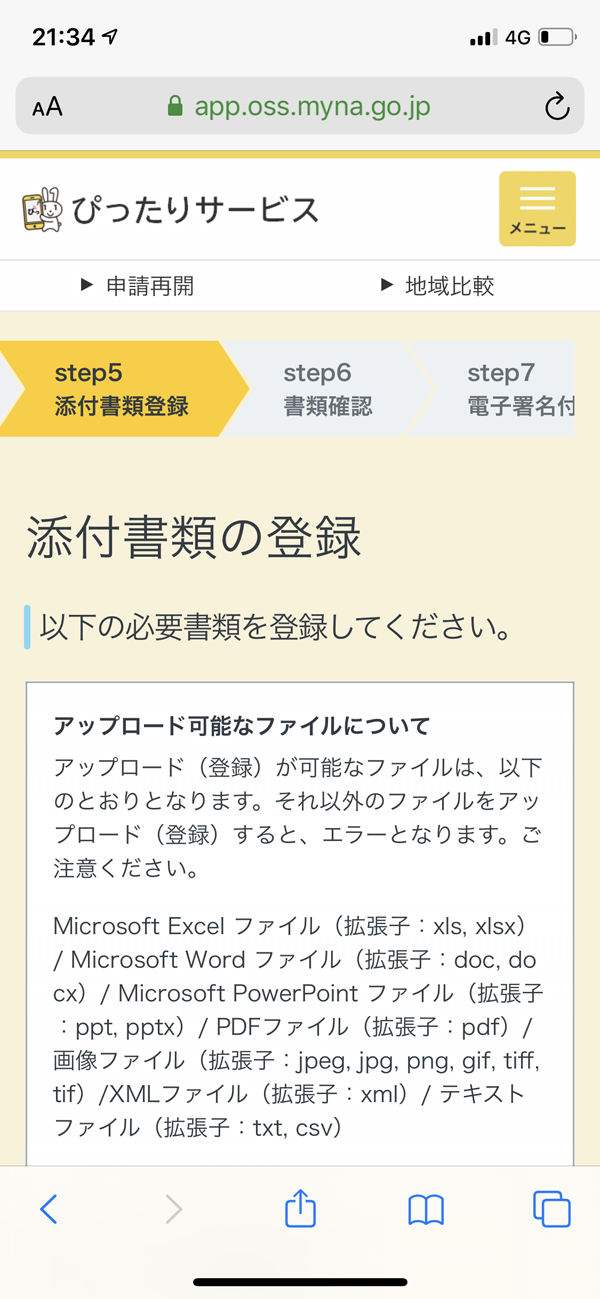Show open Safari tabs
This screenshot has width=600, height=1299.
point(551,1210)
